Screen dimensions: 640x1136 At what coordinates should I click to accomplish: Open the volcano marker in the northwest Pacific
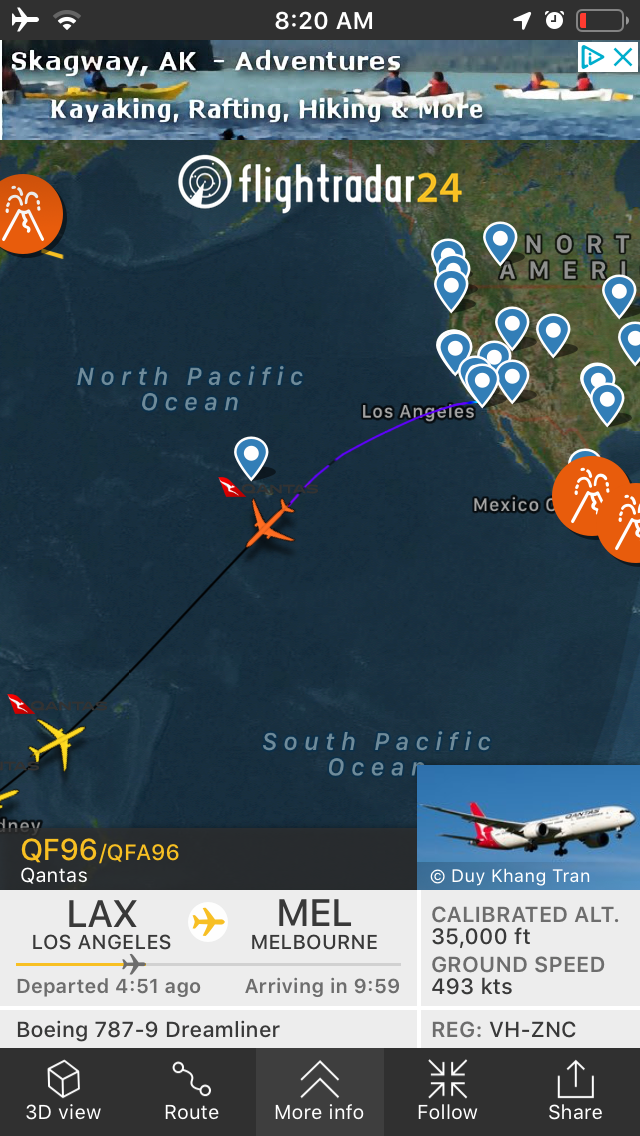click(x=25, y=213)
